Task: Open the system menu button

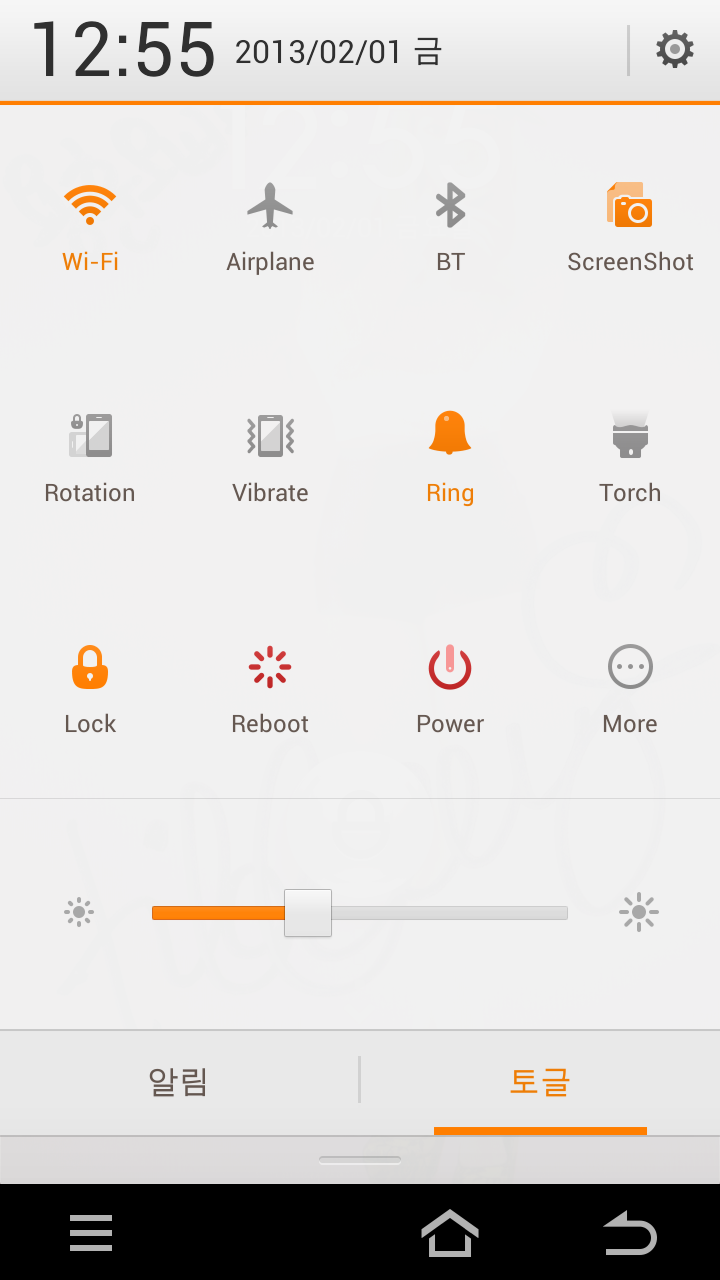Action: pyautogui.click(x=91, y=1233)
